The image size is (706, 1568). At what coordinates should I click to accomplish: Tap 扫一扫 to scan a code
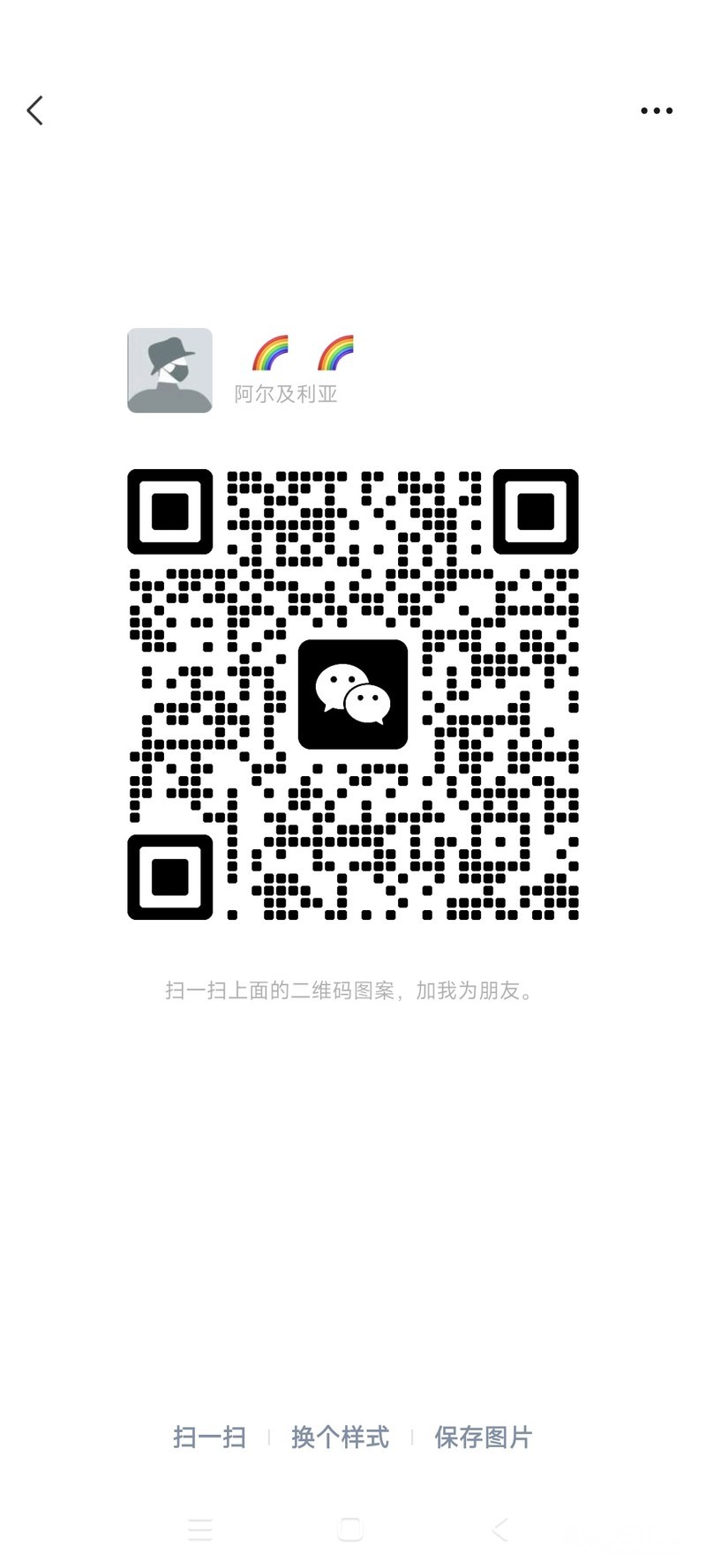click(209, 1437)
